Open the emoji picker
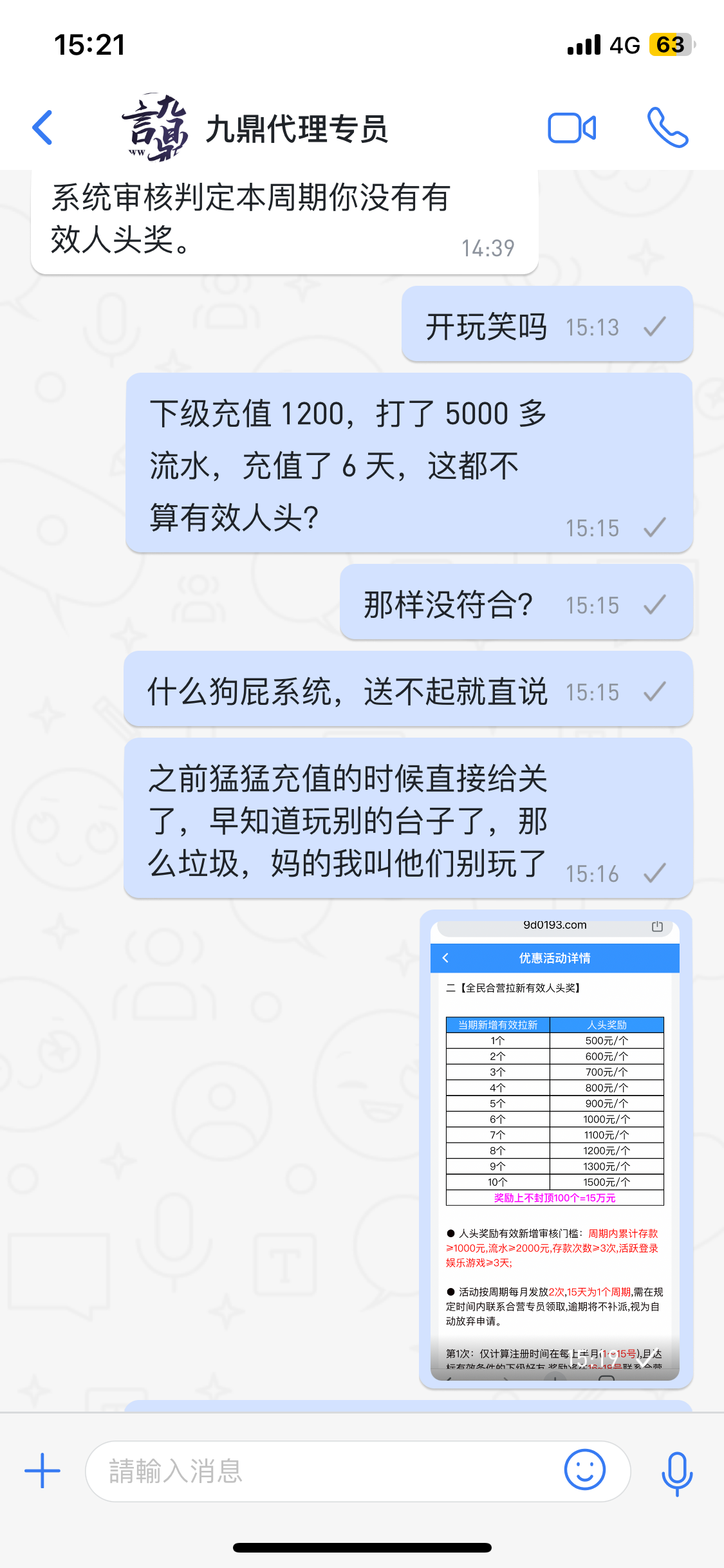This screenshot has height=1568, width=724. pyautogui.click(x=584, y=1470)
